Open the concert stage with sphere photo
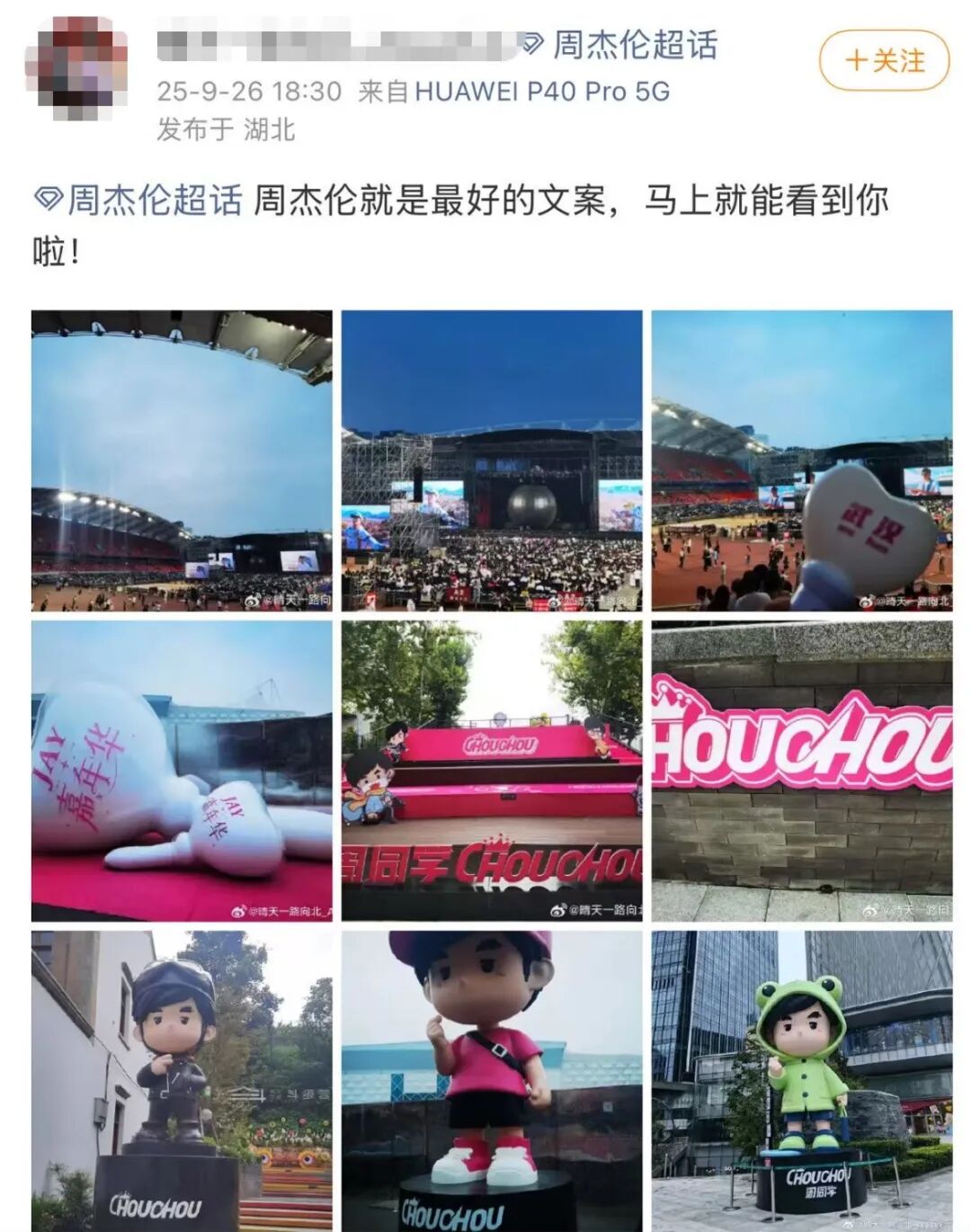The image size is (971, 1232). [x=492, y=460]
